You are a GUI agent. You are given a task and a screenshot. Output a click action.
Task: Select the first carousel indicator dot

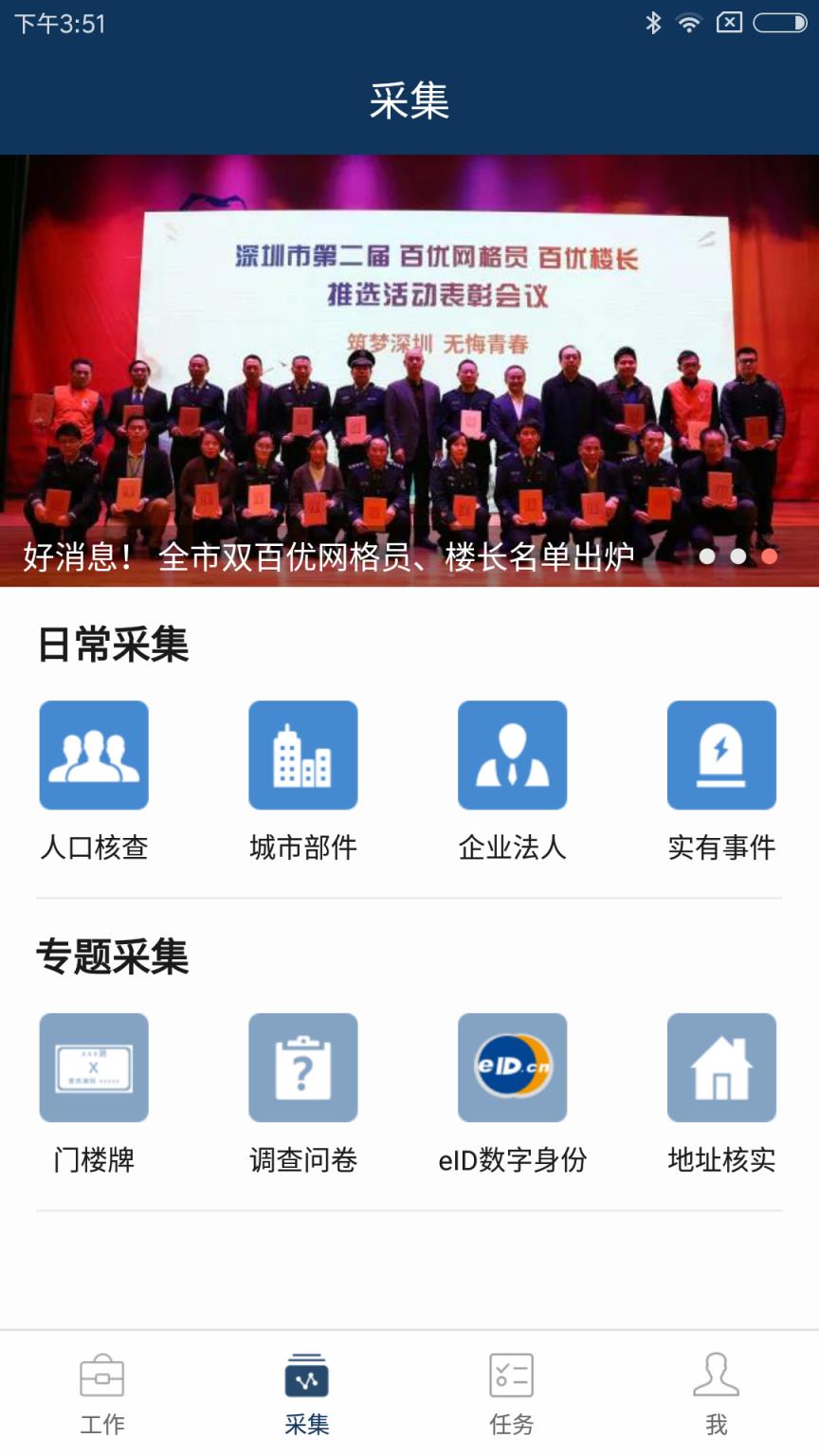[707, 558]
